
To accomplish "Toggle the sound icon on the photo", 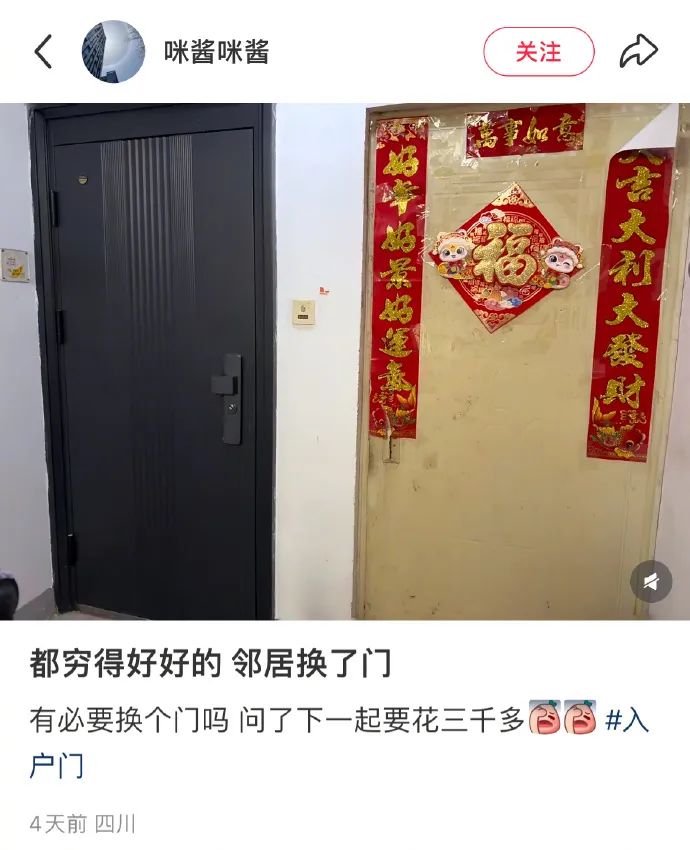I will [651, 581].
